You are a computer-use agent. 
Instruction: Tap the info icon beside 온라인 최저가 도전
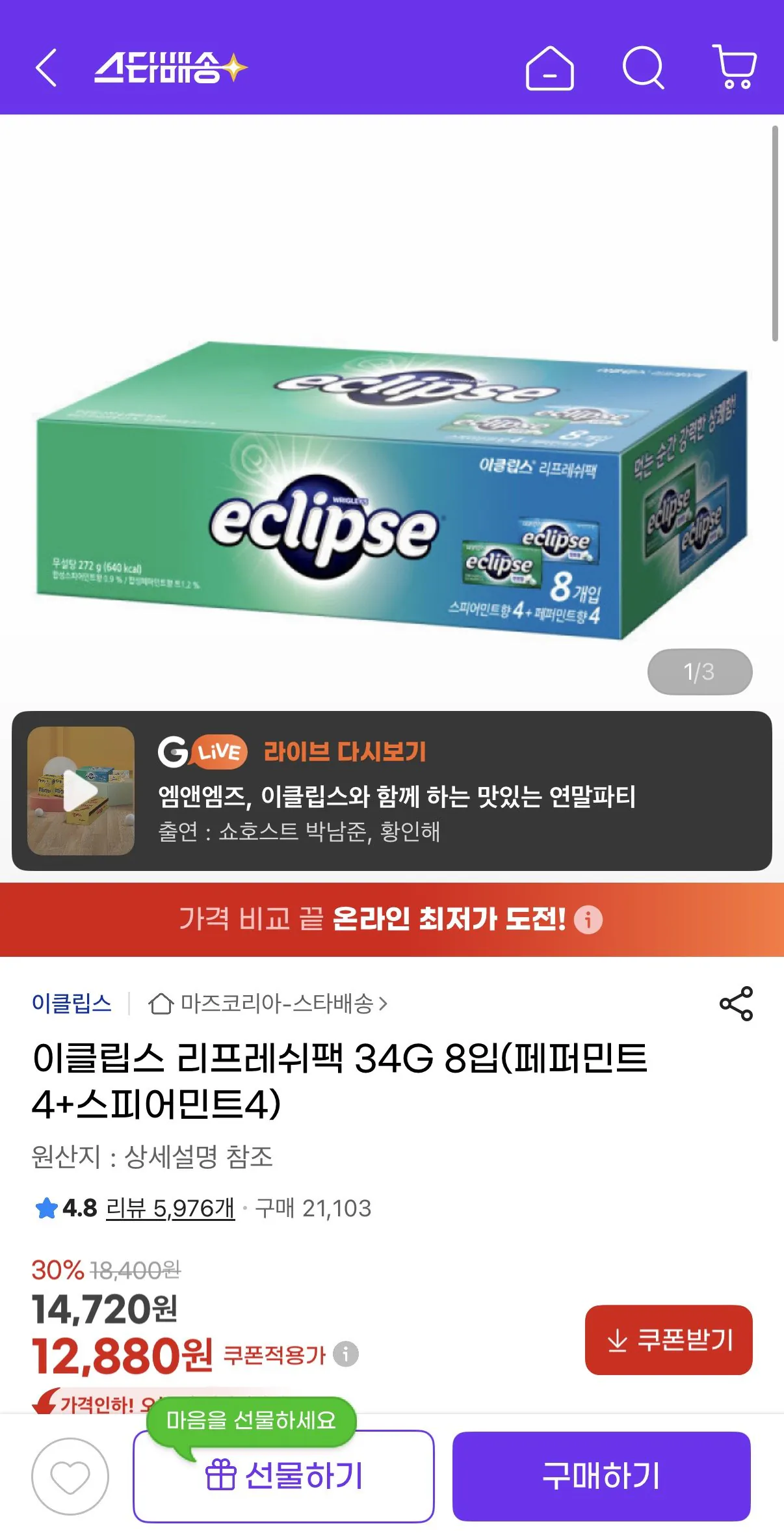pos(587,918)
